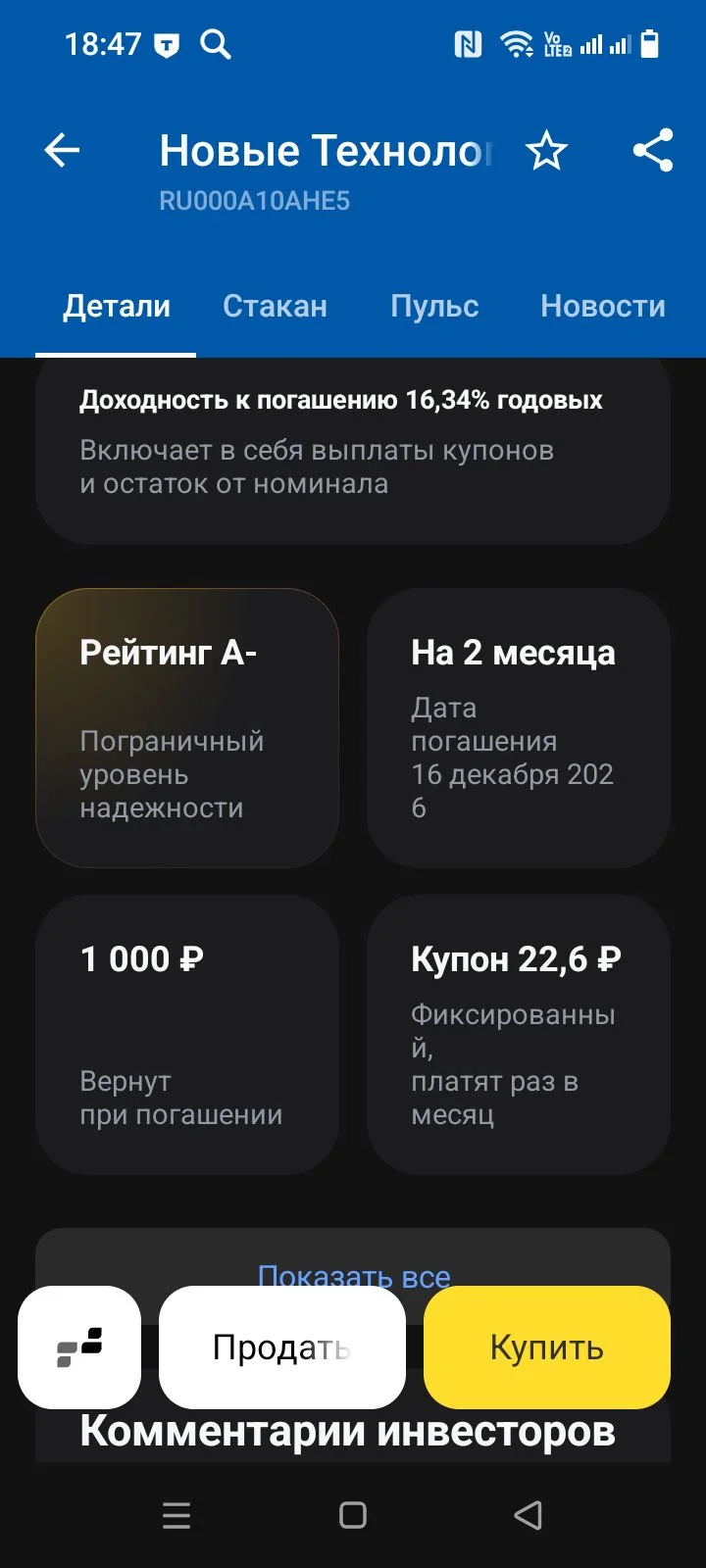Tap the Показать все link
This screenshot has width=706, height=1568.
pos(354,1276)
